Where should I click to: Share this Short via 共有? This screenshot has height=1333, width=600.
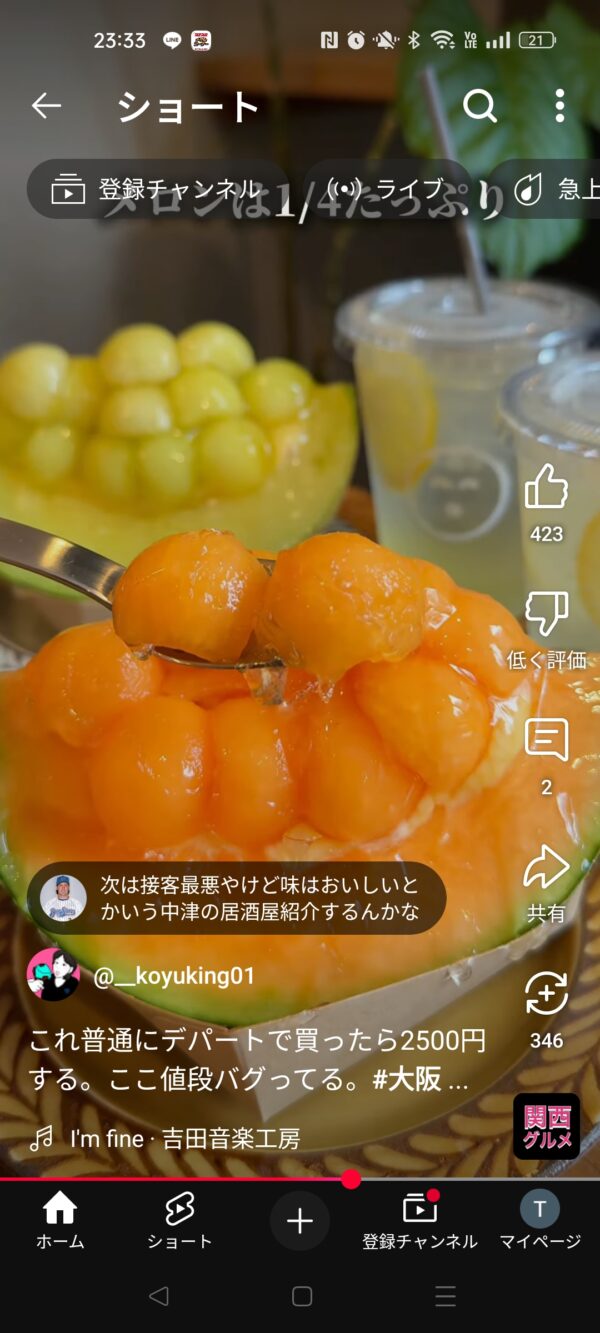(546, 868)
